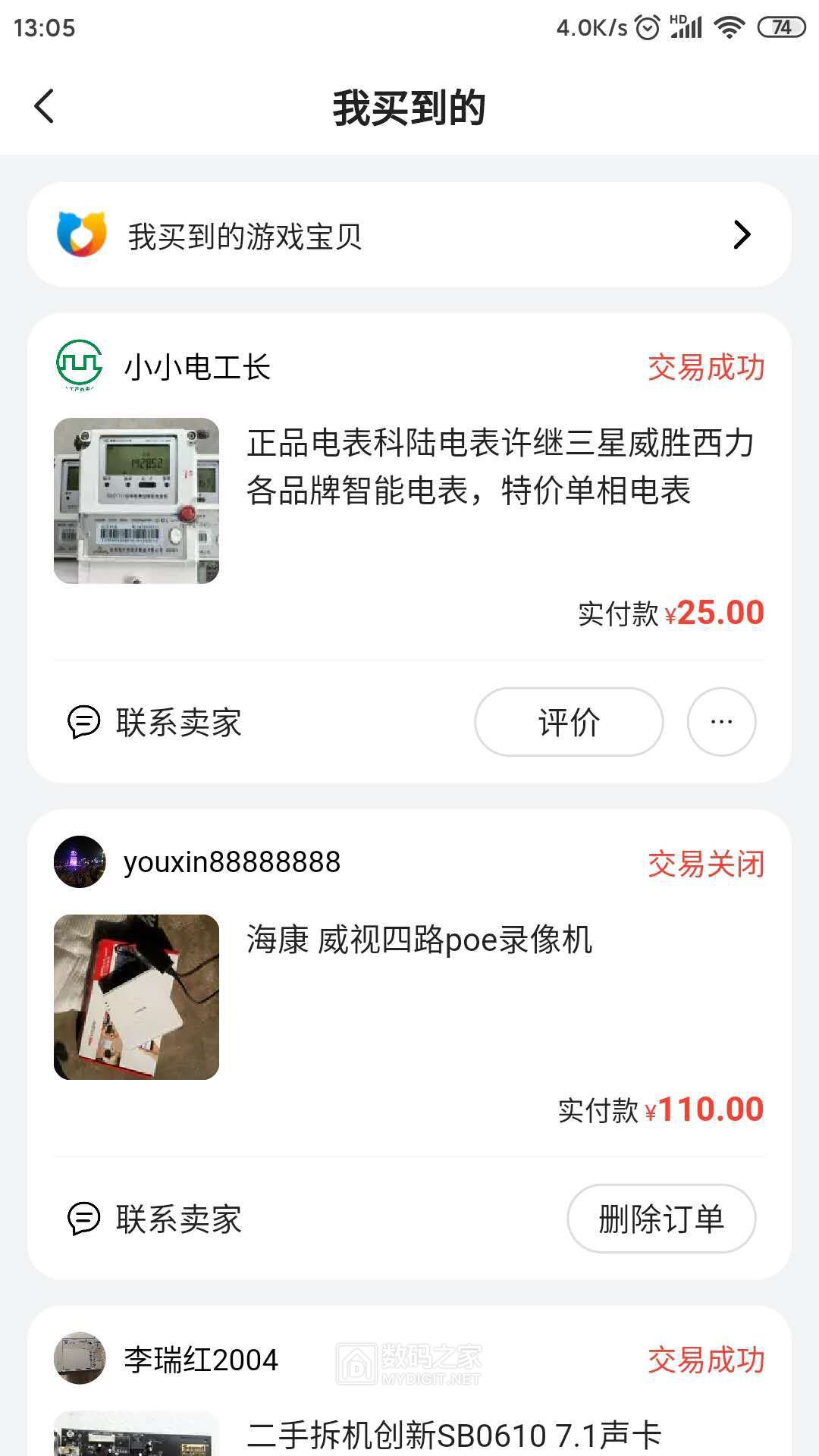Open the 创新SB0610 7.1声卡 order
The height and width of the screenshot is (1456, 819).
[453, 1433]
